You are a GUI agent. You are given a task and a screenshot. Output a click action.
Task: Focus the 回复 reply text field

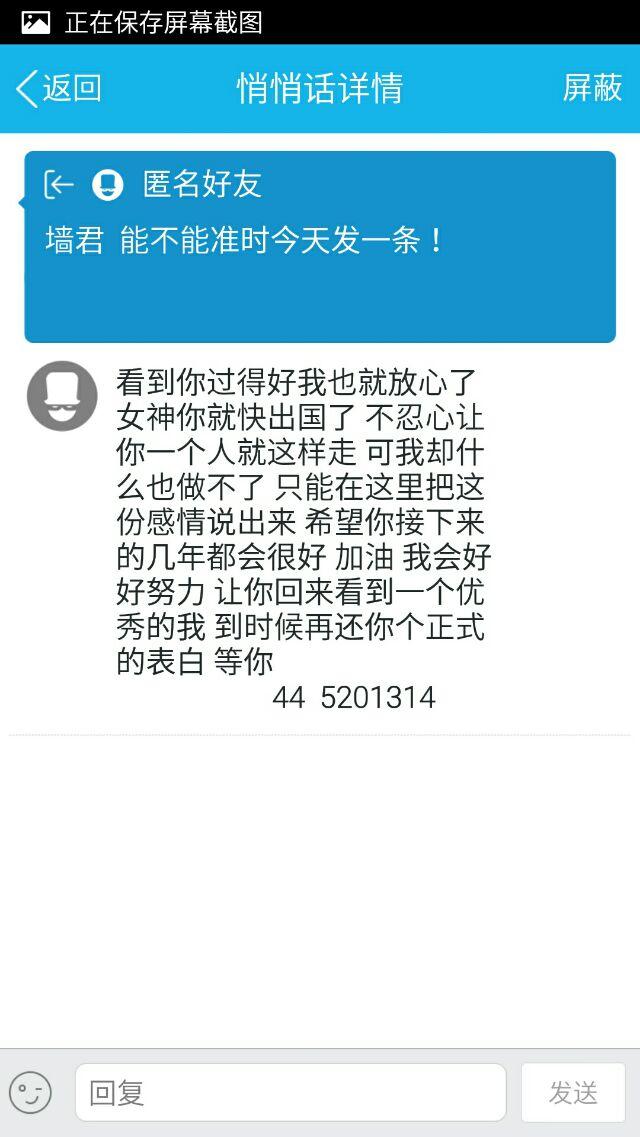click(x=290, y=1092)
